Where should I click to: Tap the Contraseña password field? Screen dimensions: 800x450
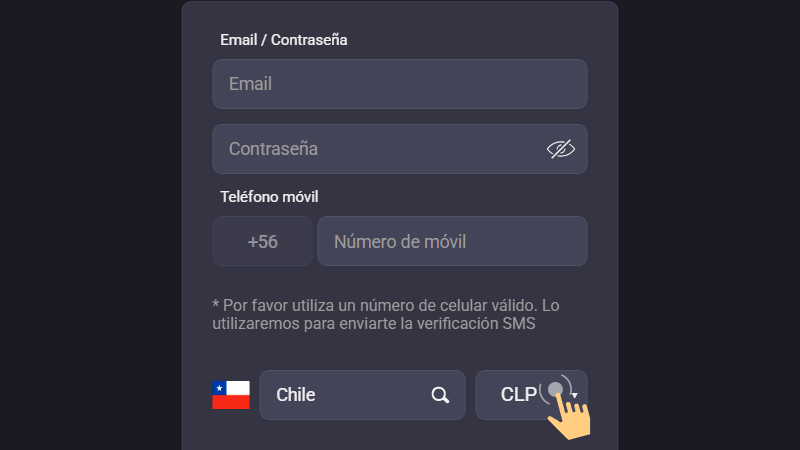pyautogui.click(x=380, y=149)
